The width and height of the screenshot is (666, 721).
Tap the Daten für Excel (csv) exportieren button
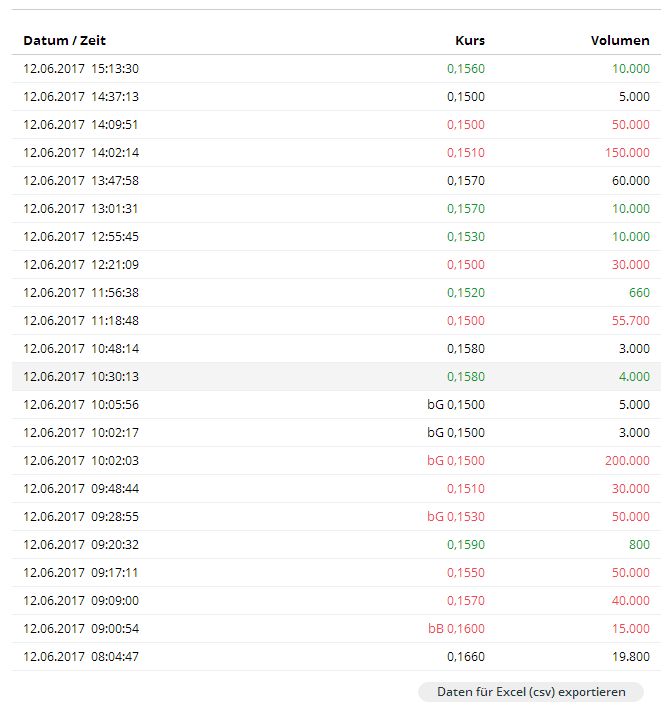click(531, 692)
